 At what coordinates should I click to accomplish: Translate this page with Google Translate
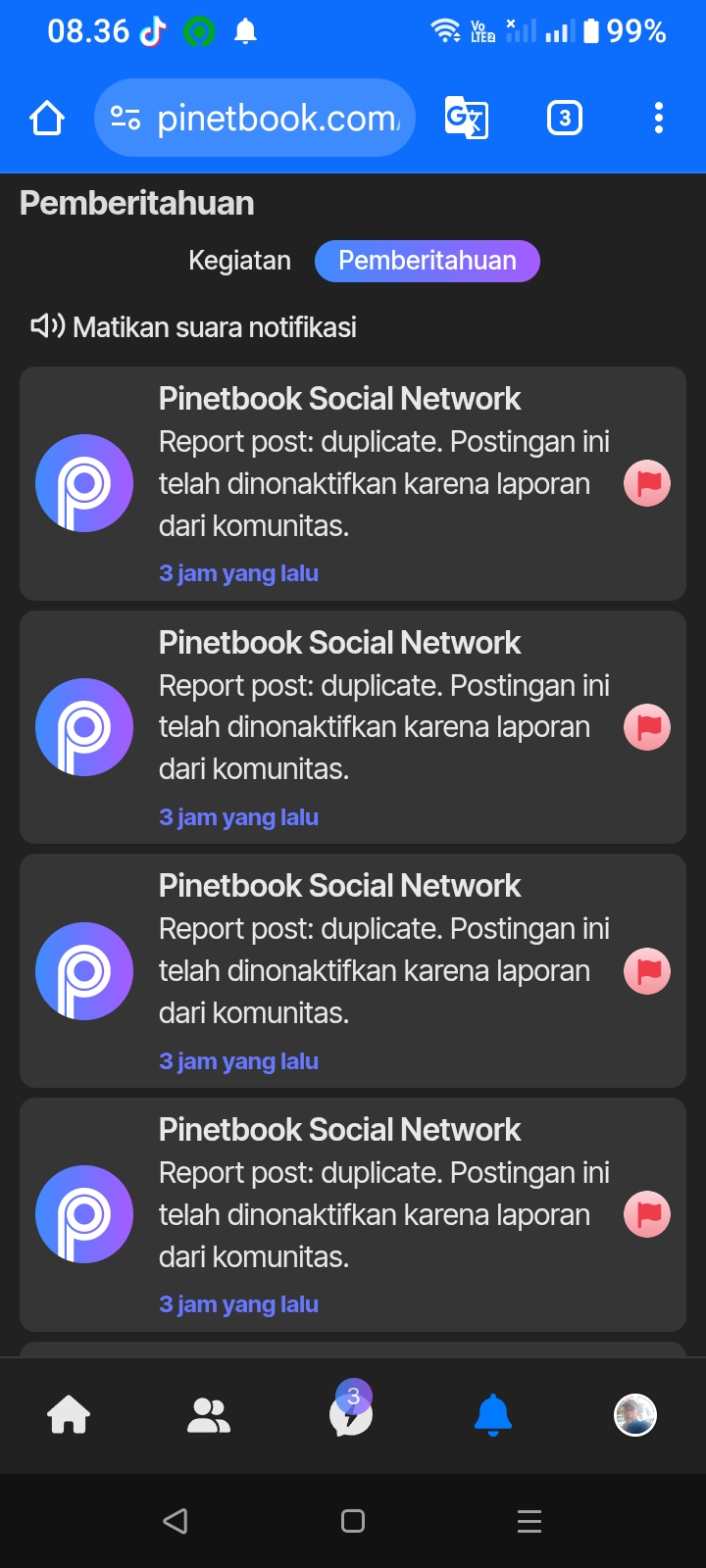click(466, 119)
